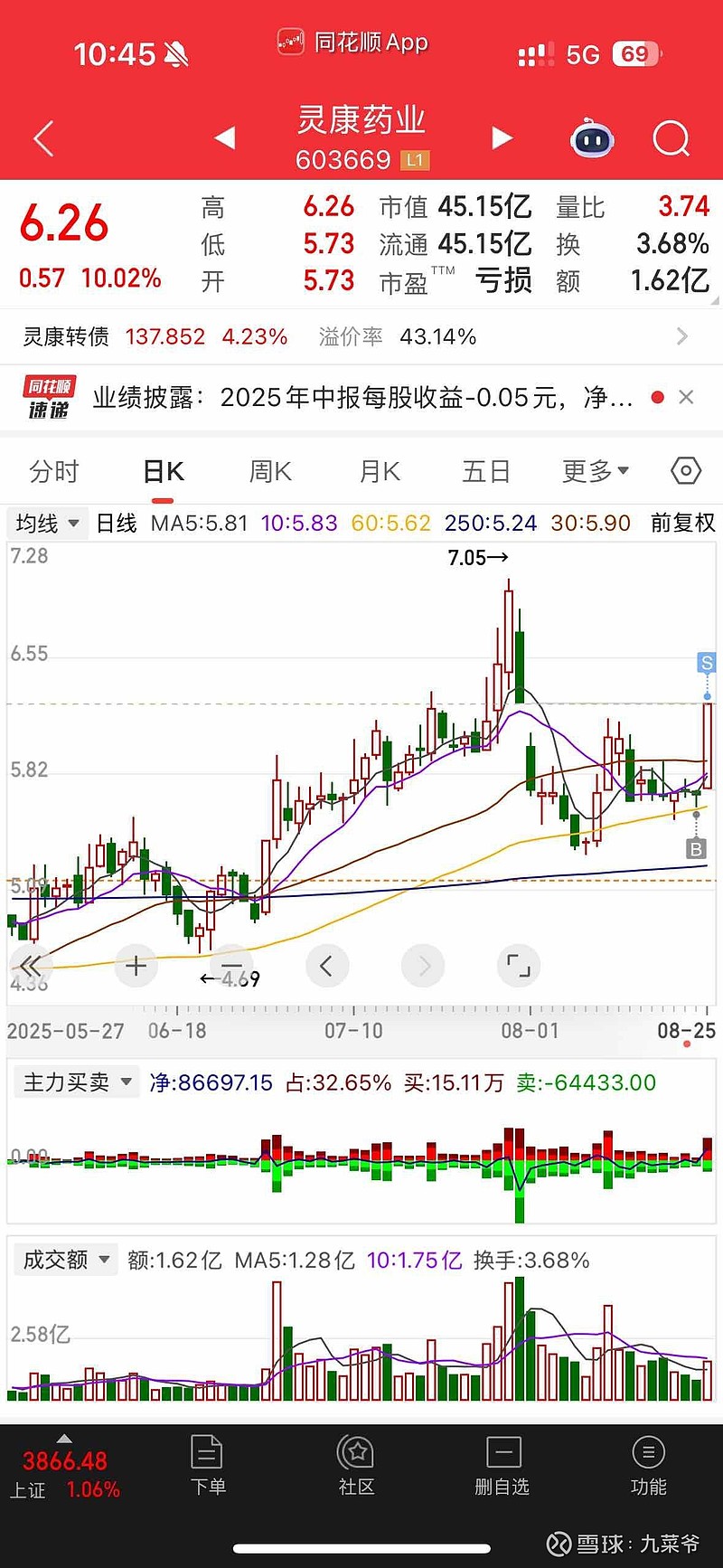
Task: Select the 周K chart tab
Action: 270,471
